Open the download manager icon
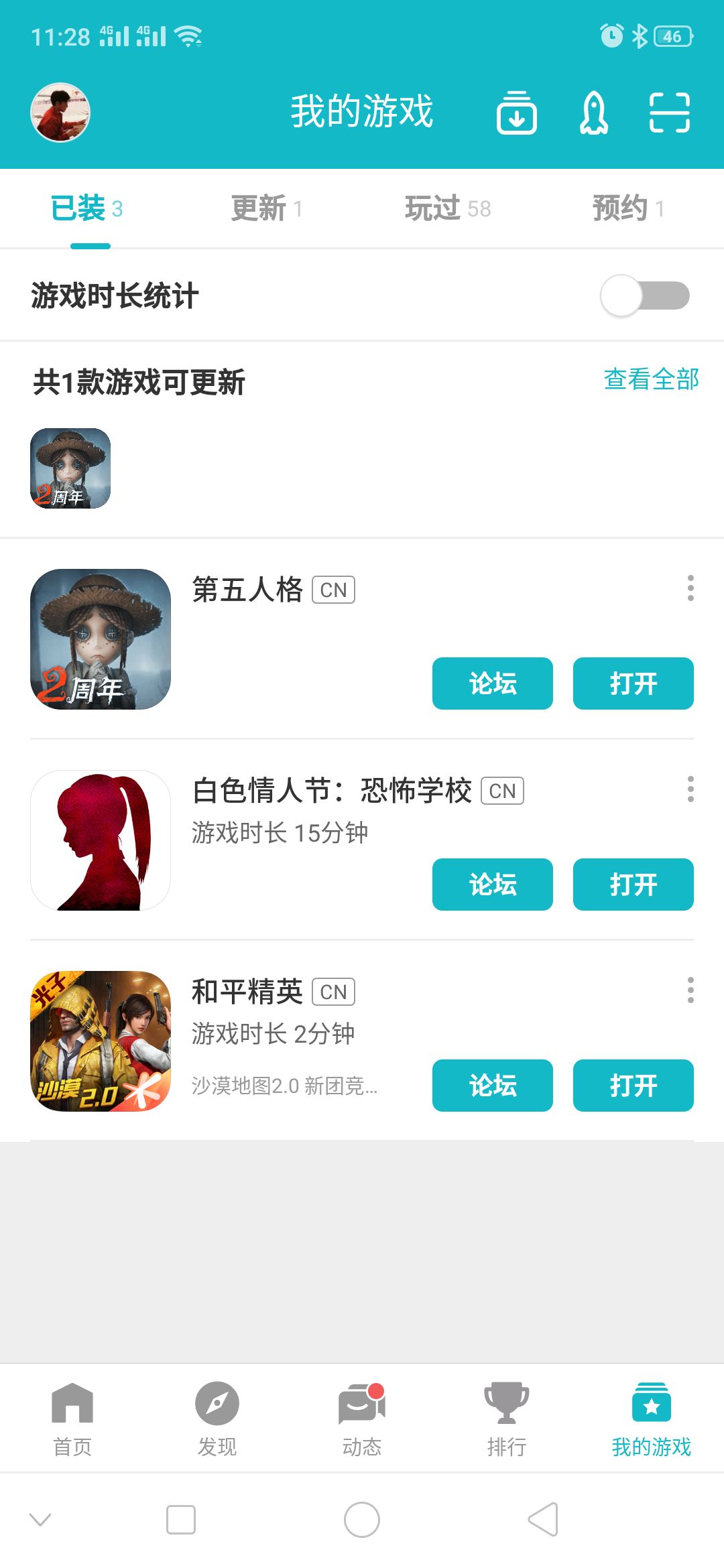 (516, 113)
